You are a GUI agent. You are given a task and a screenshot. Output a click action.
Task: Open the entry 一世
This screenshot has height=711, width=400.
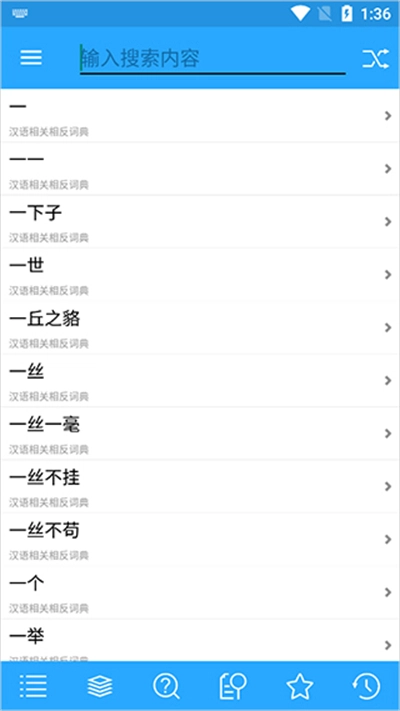click(200, 274)
